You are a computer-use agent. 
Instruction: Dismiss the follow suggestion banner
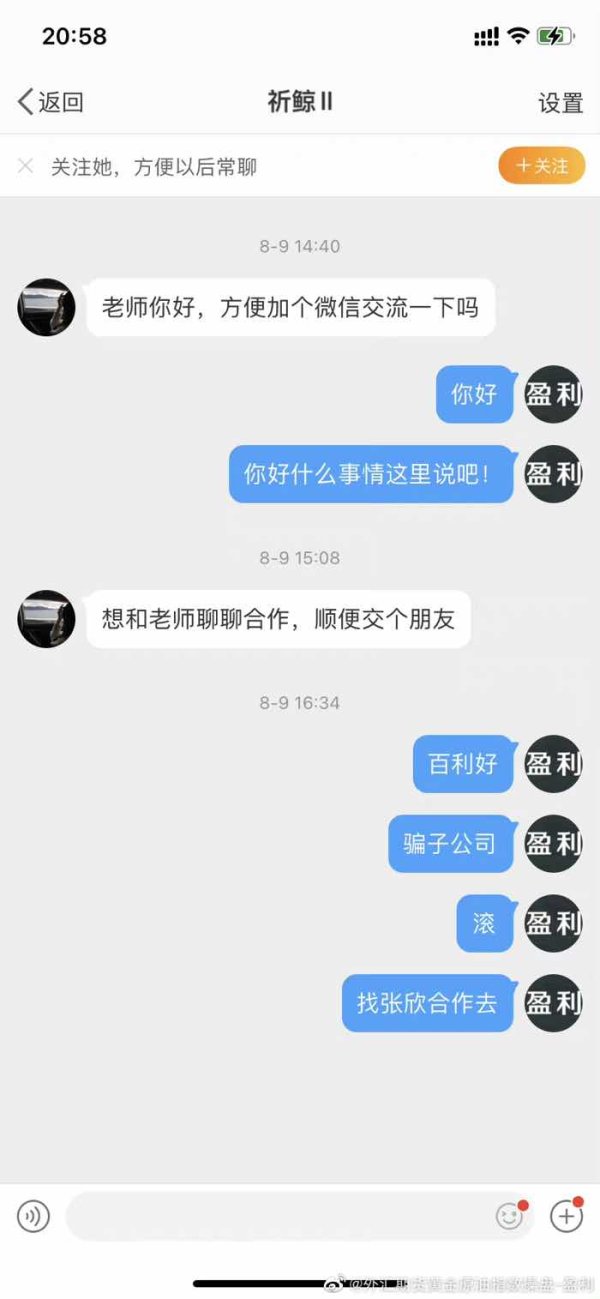25,166
